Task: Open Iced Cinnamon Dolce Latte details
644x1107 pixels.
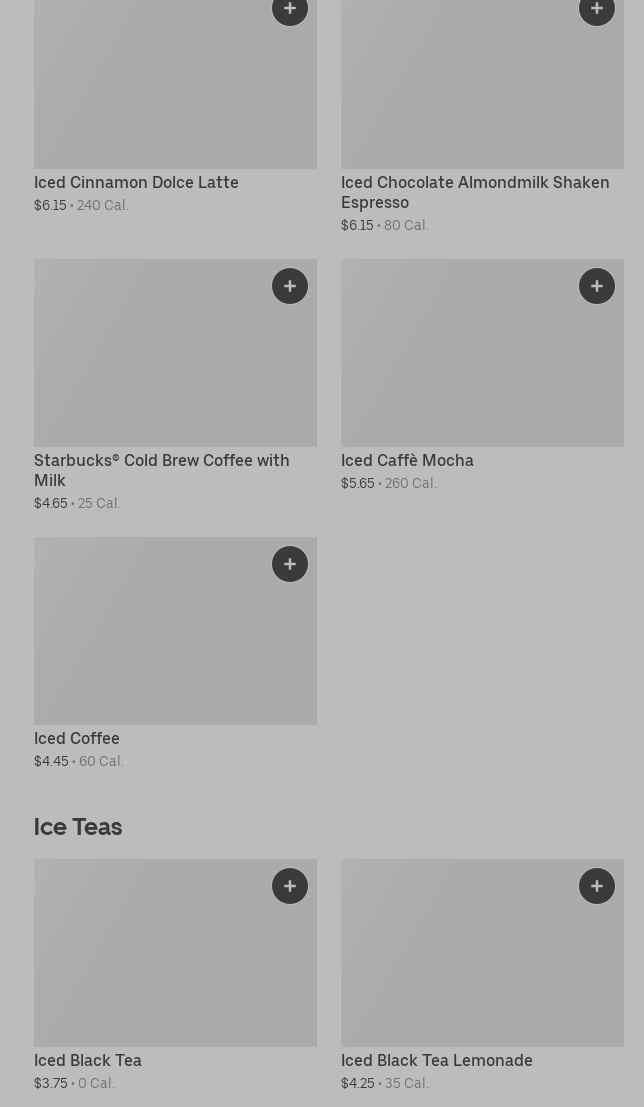Action: point(136,183)
